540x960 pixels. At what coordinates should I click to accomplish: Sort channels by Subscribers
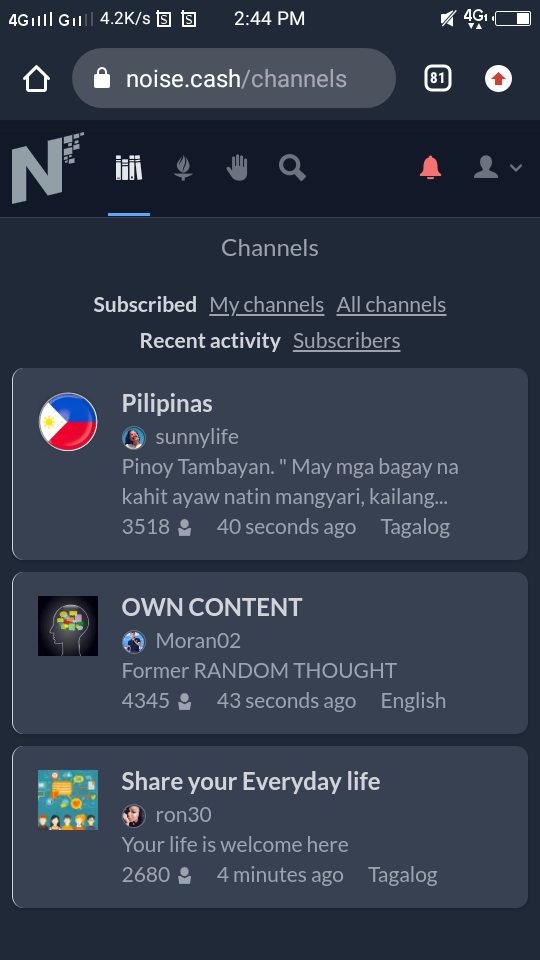click(347, 340)
